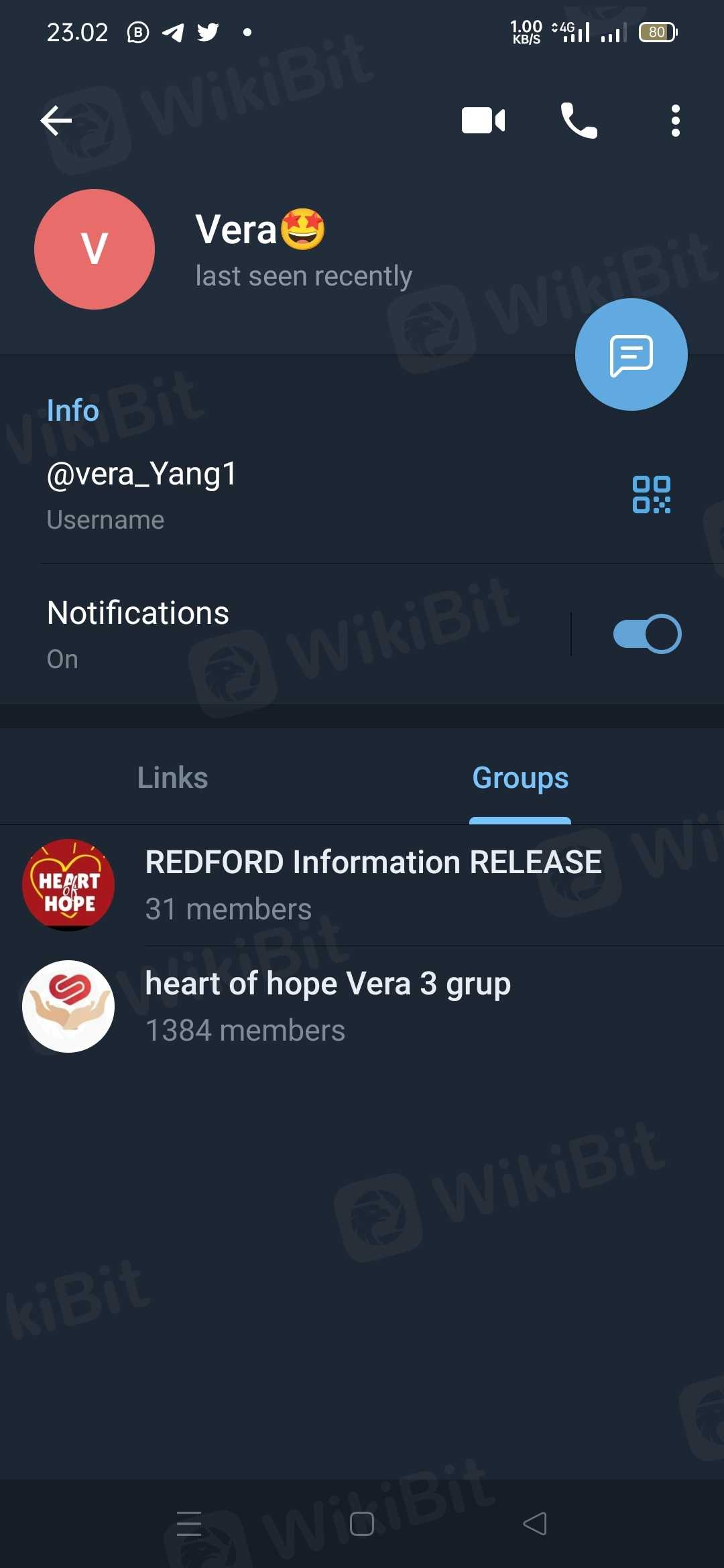The image size is (724, 1568).
Task: Open the three-dot overflow menu
Action: click(675, 121)
